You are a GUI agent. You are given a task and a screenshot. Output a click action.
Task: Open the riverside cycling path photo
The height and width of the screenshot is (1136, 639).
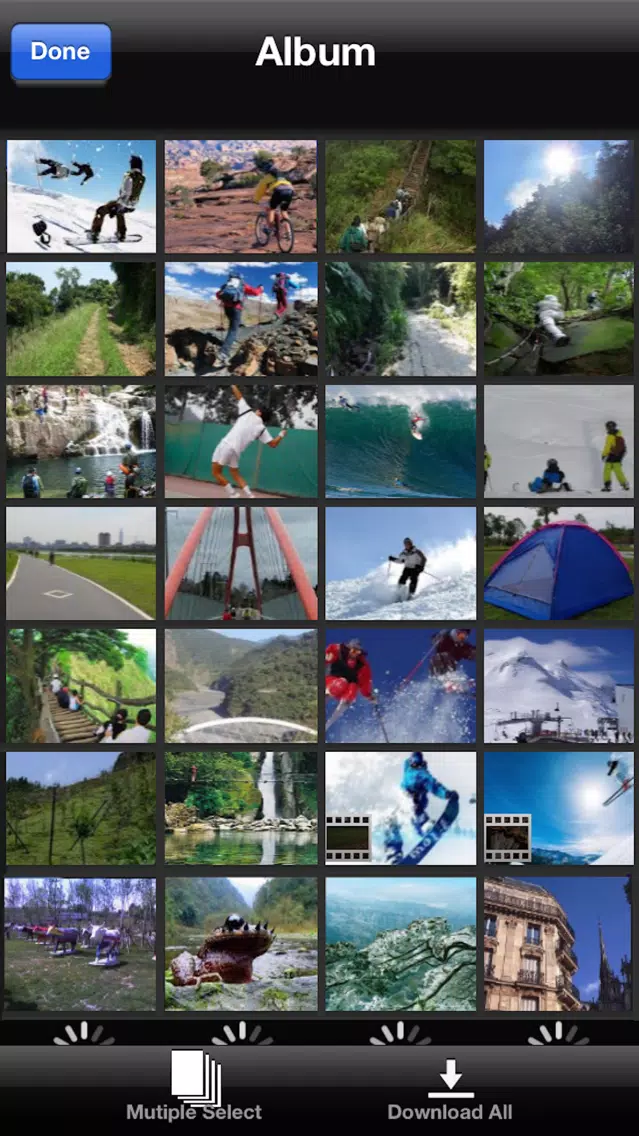(x=81, y=564)
